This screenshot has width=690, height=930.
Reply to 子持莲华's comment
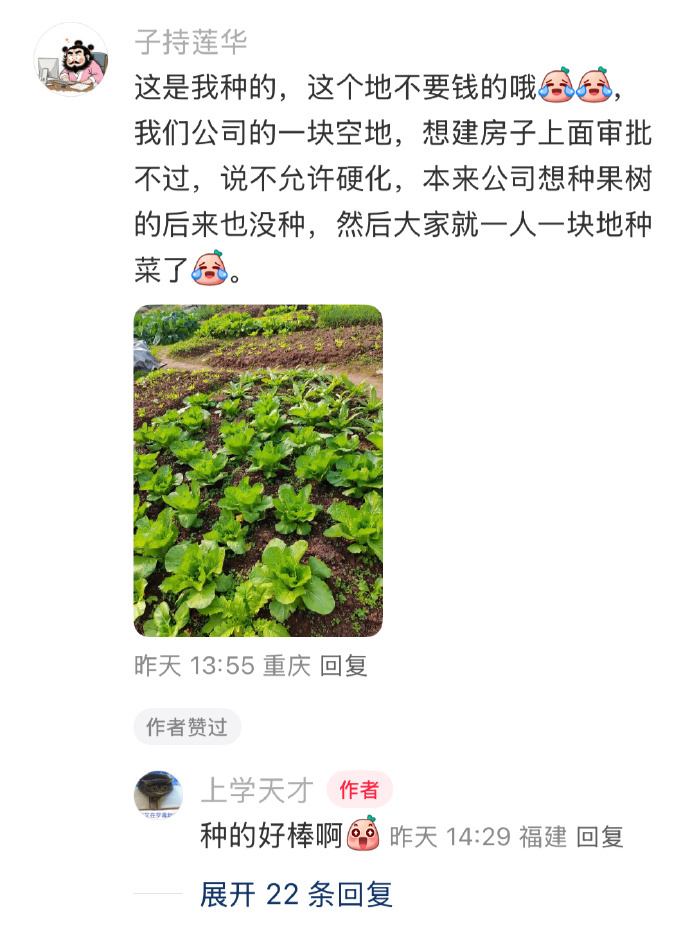click(344, 665)
